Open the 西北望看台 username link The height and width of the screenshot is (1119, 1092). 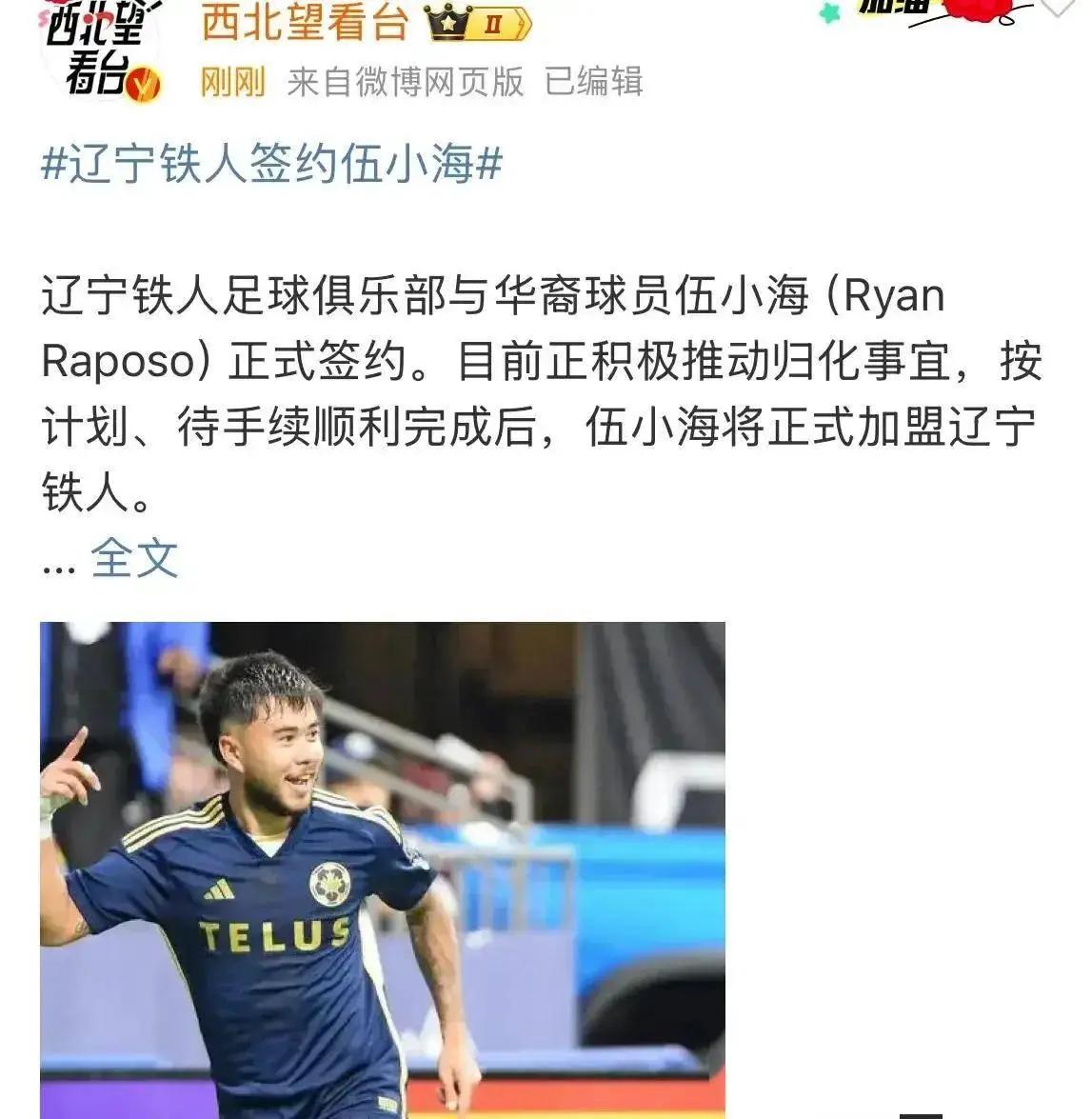[x=305, y=23]
